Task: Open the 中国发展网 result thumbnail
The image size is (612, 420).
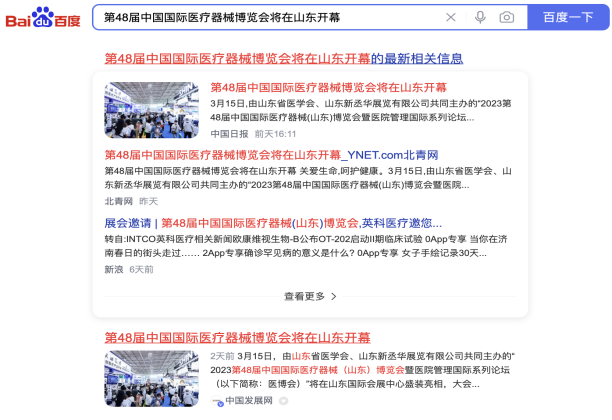Action: (x=152, y=378)
